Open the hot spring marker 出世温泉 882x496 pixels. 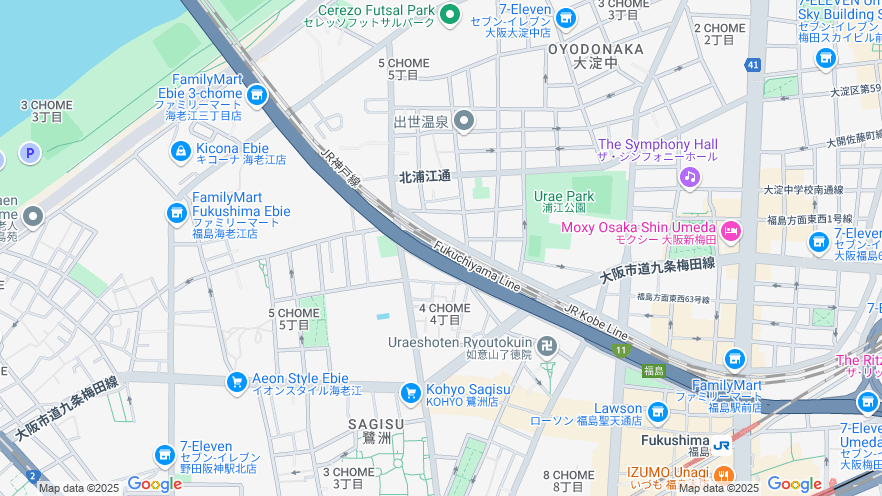(x=463, y=122)
